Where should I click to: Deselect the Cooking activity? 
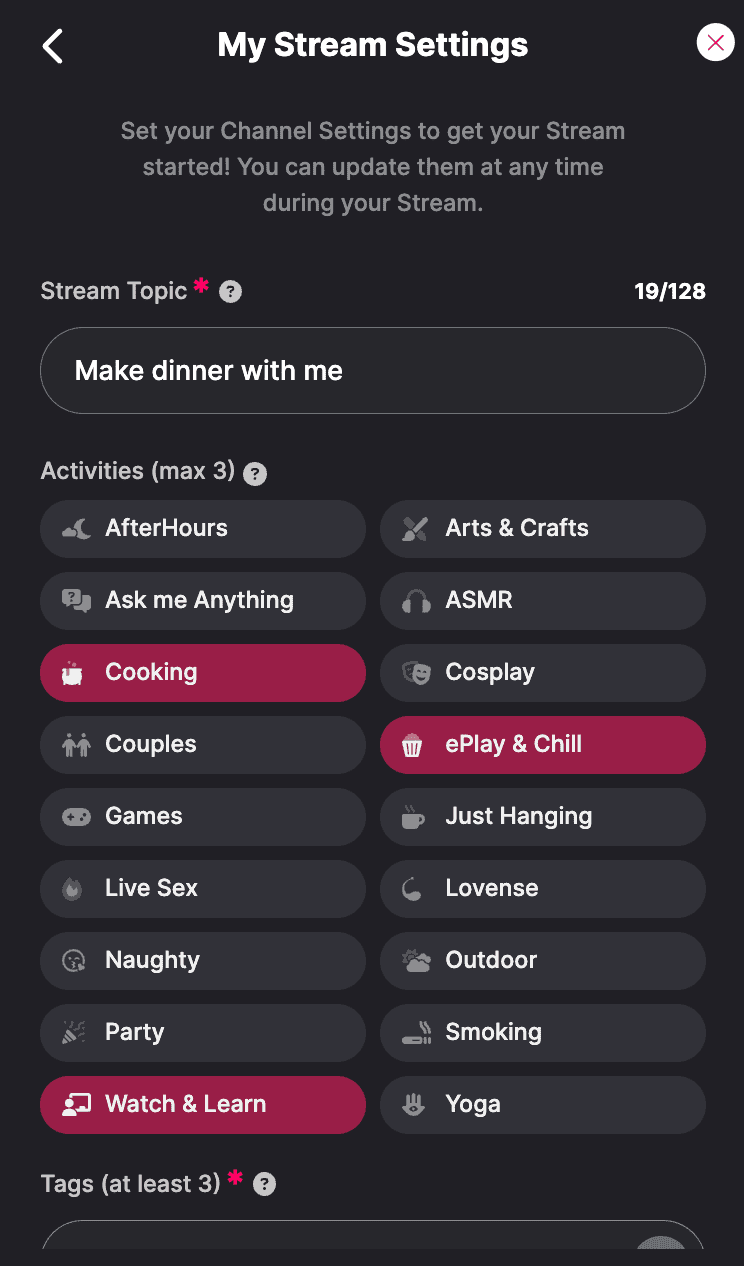[203, 673]
